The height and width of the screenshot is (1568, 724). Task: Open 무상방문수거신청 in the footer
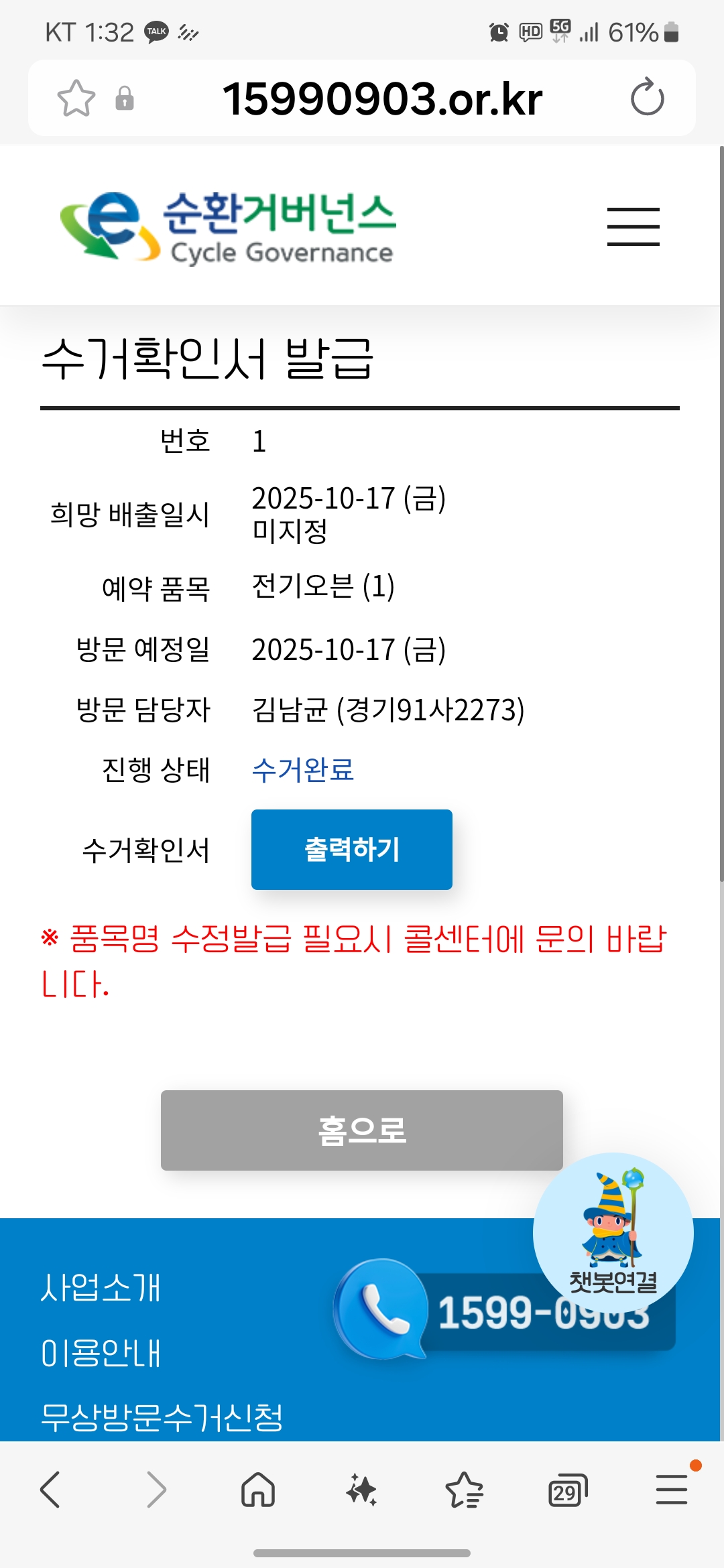[162, 1417]
